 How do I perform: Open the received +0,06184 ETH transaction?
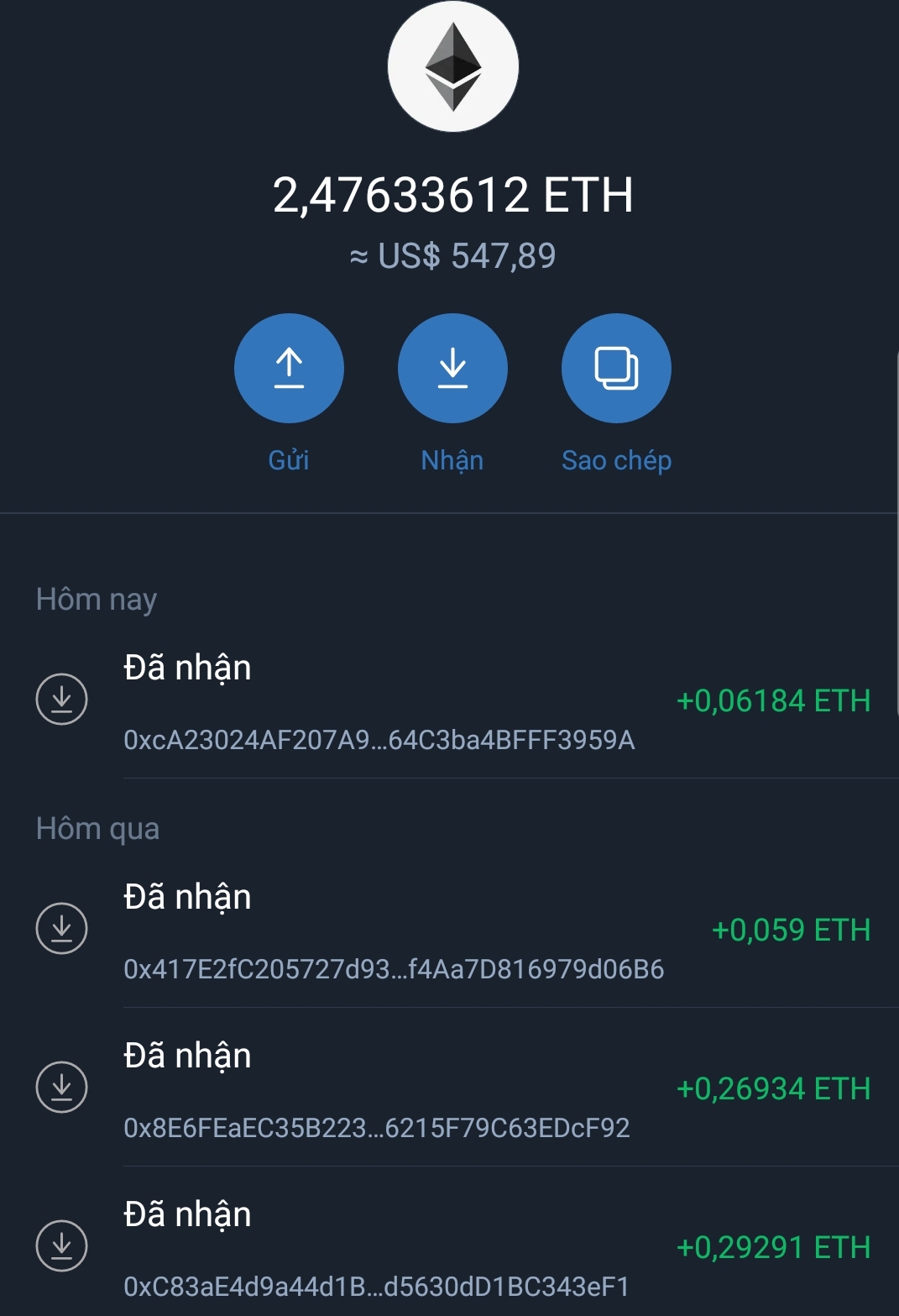[x=453, y=701]
